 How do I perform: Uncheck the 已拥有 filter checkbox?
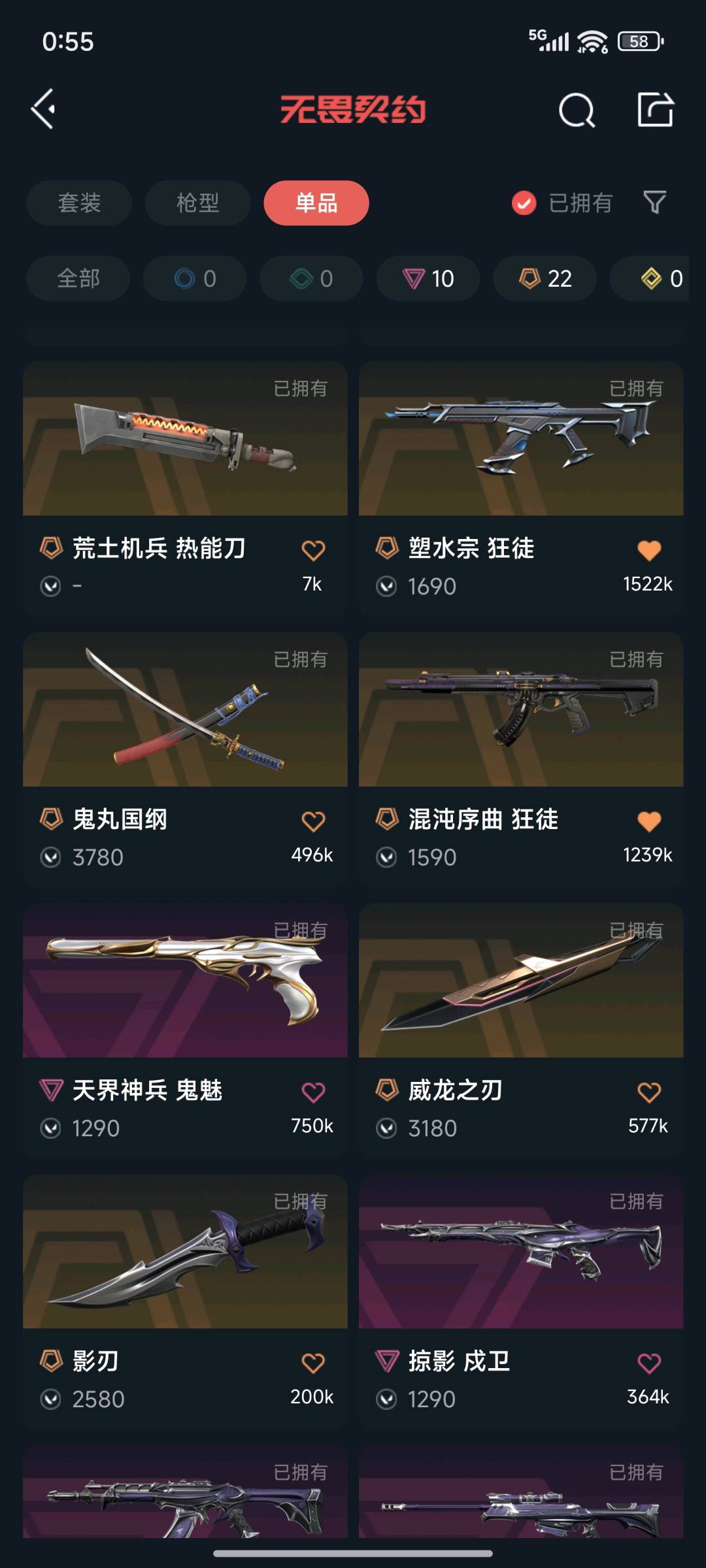(524, 203)
